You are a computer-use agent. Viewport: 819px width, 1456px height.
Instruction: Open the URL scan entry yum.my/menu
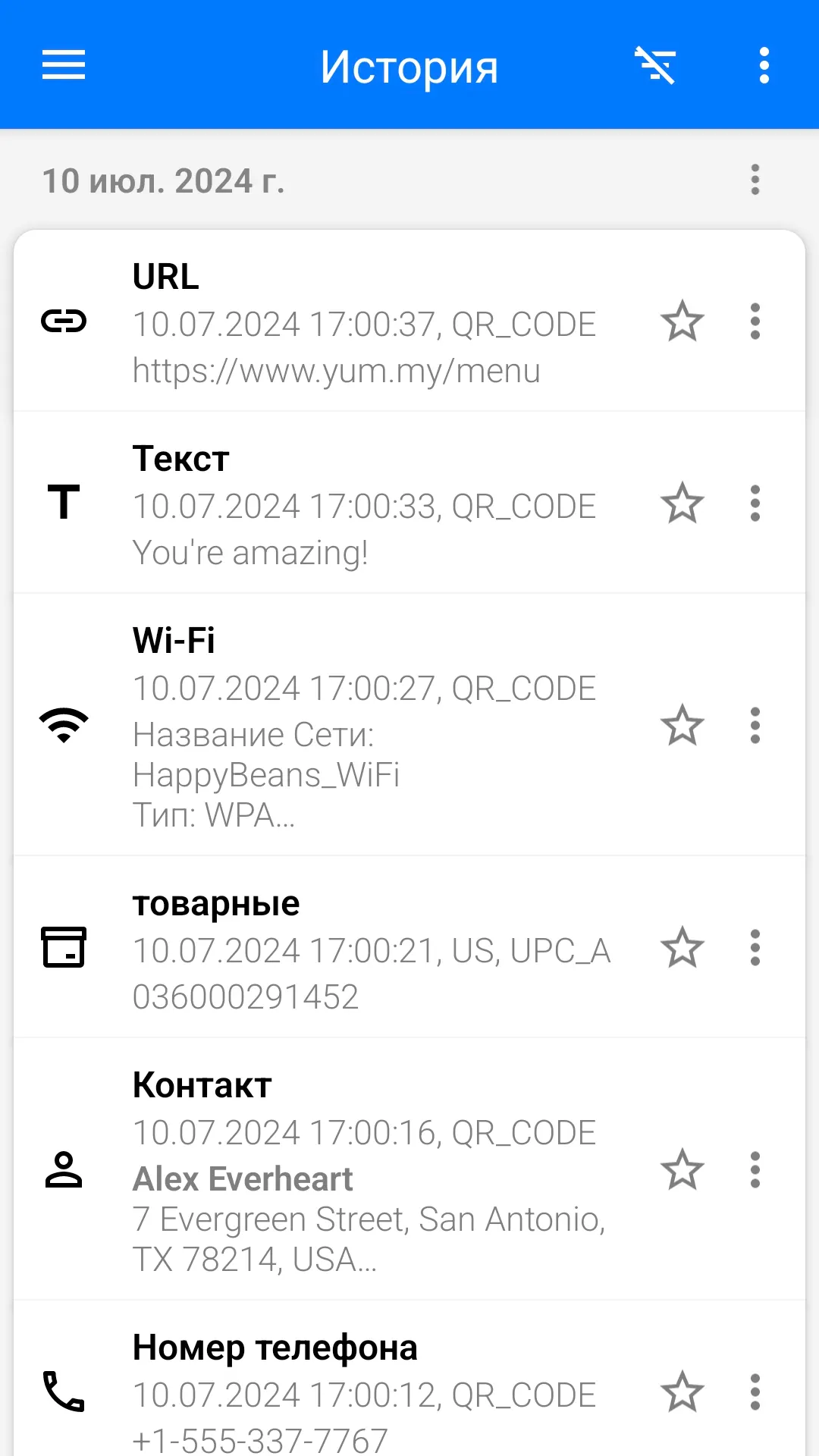click(364, 323)
